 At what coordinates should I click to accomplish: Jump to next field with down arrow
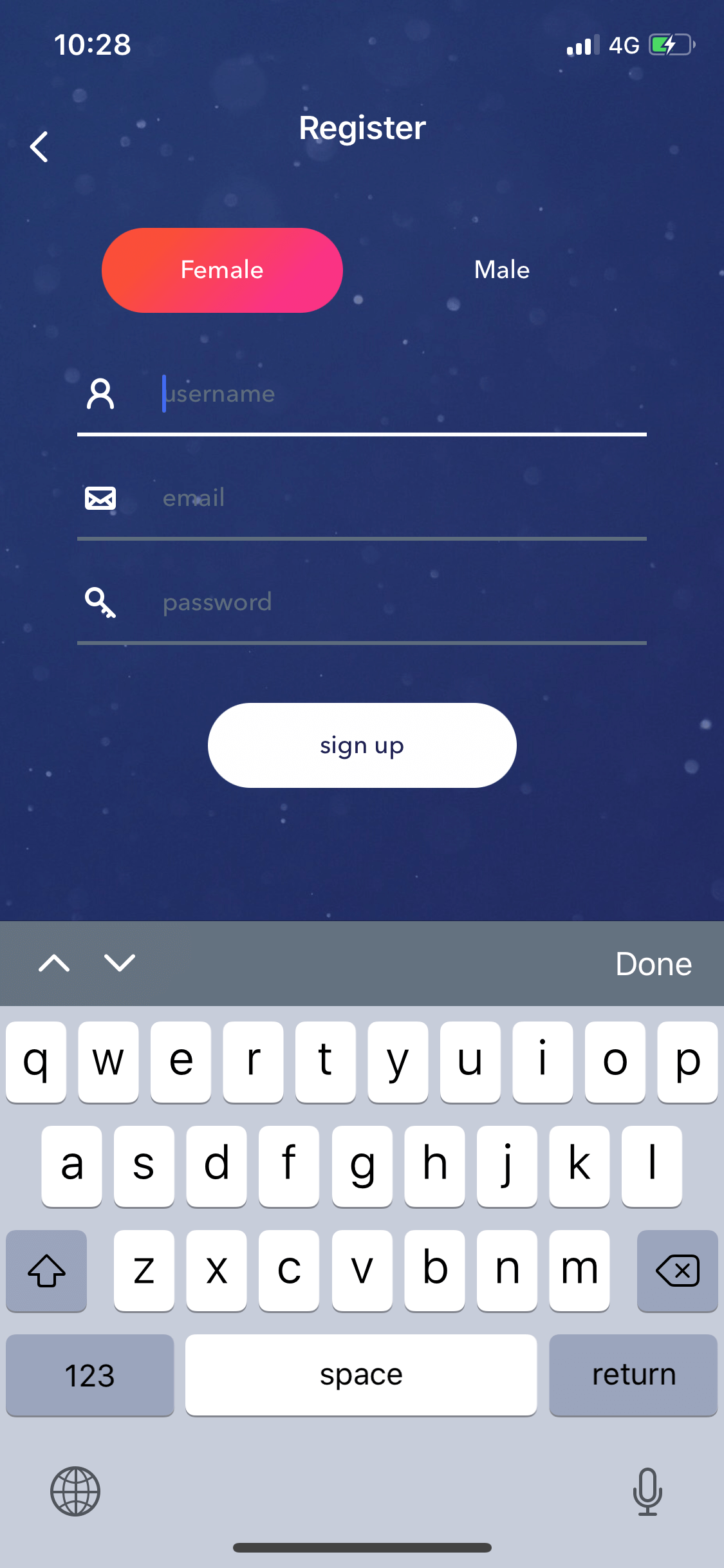[x=120, y=963]
